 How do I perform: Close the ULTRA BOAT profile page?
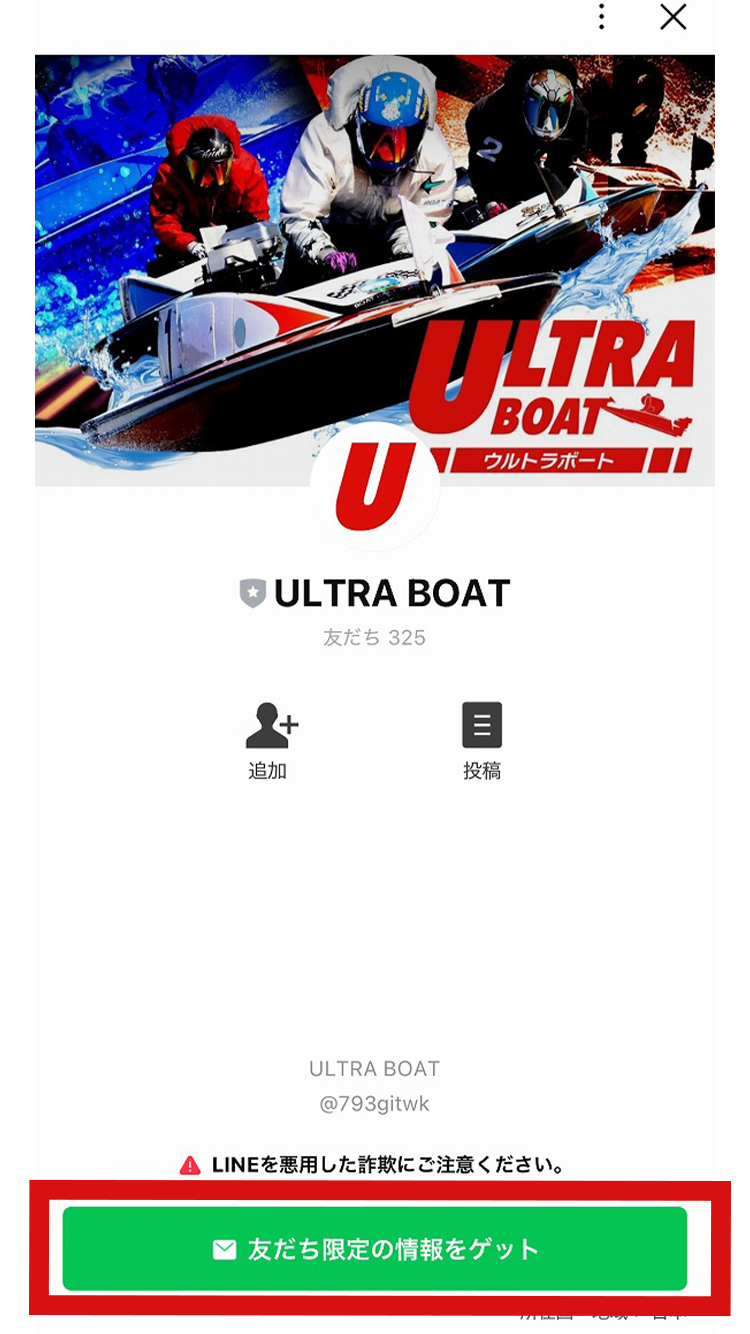(x=673, y=17)
